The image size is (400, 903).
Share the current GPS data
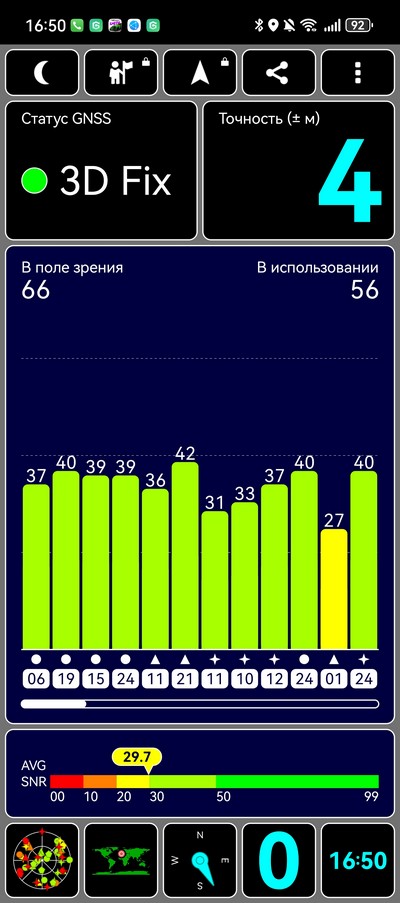point(279,73)
